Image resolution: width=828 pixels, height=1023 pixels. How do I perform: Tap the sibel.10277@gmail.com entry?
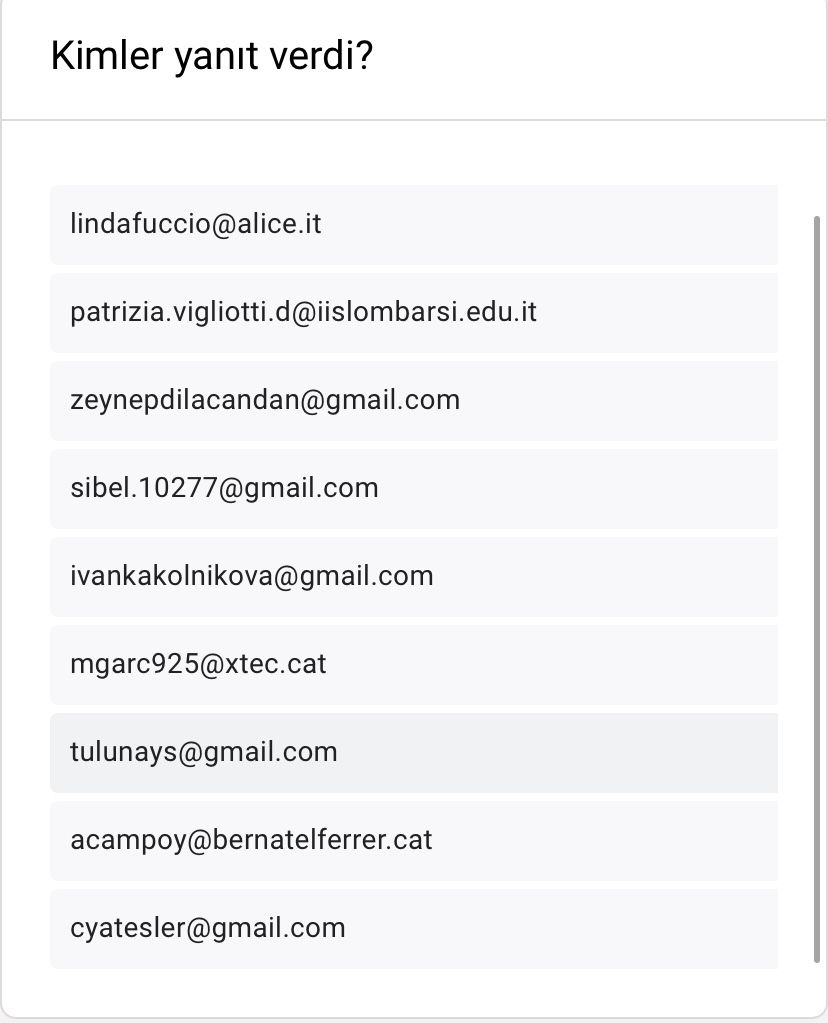pyautogui.click(x=224, y=488)
